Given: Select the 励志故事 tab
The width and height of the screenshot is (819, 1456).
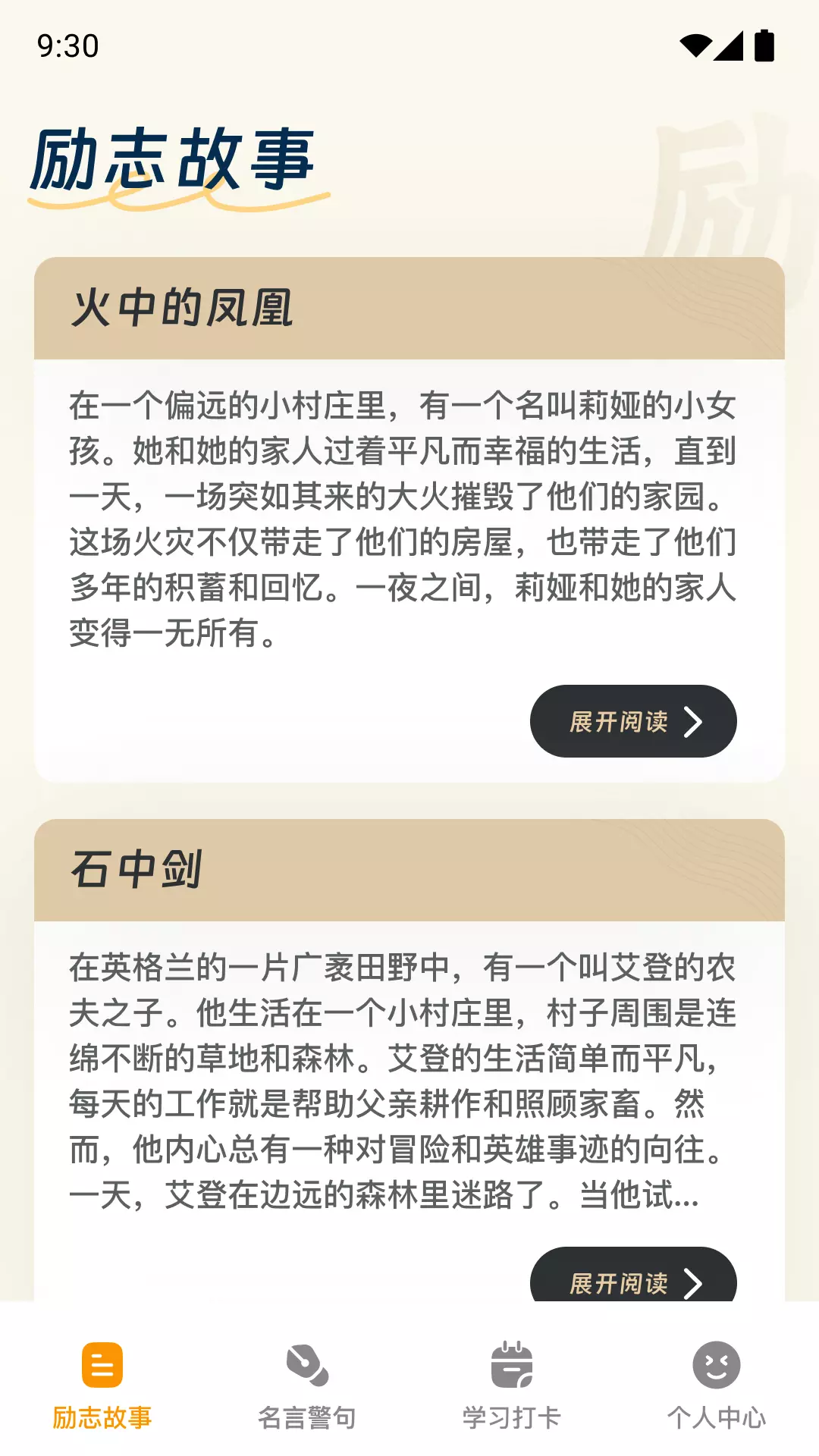Looking at the screenshot, I should coord(102,1385).
